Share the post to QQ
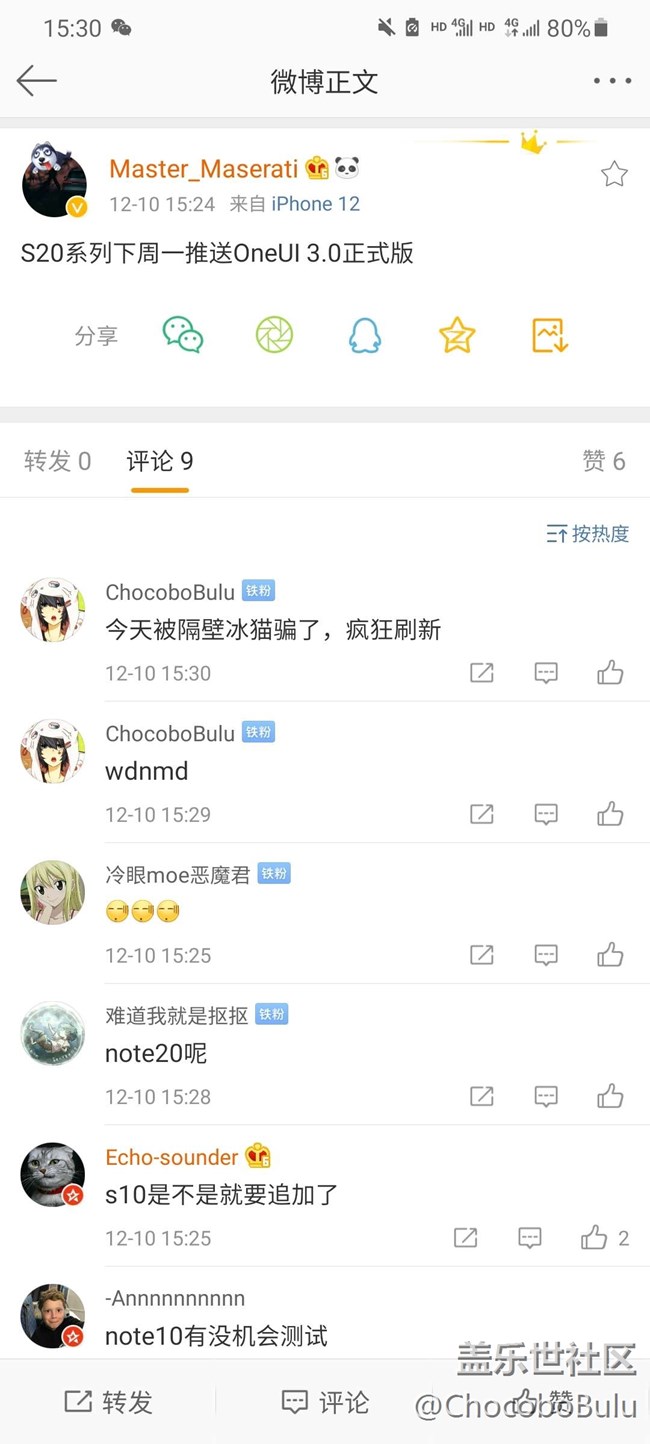Screen dimensions: 650x1444 point(365,335)
